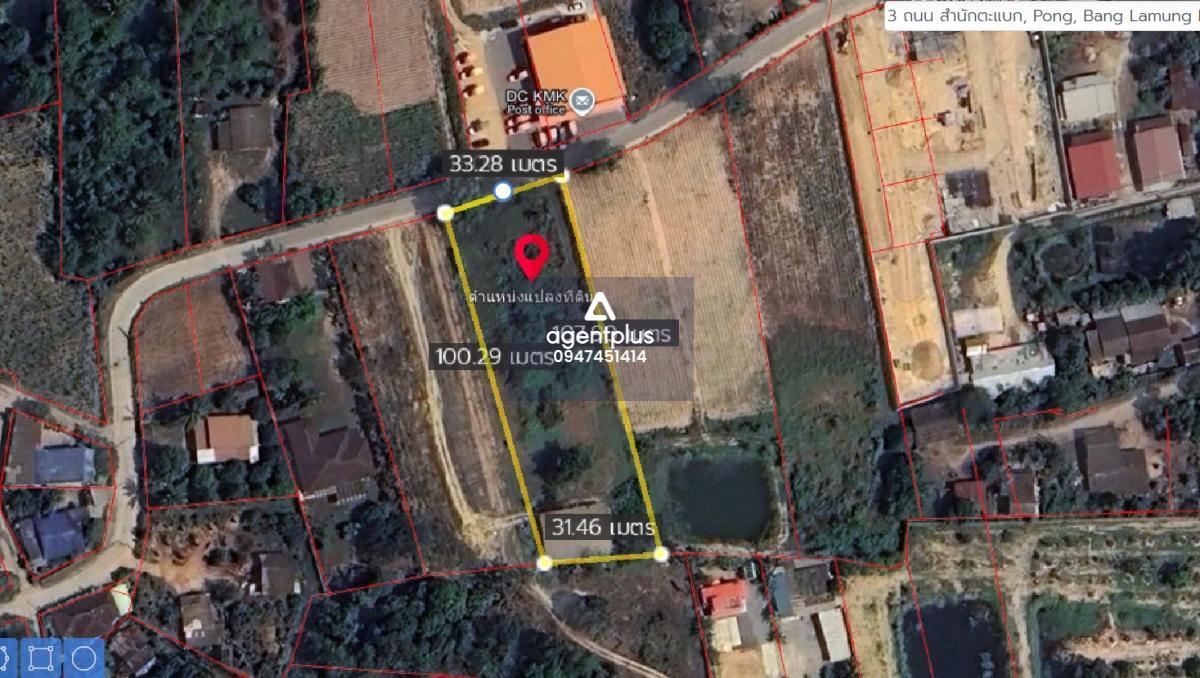Tap the blue midpoint handle on 33.28 m edge

[503, 191]
